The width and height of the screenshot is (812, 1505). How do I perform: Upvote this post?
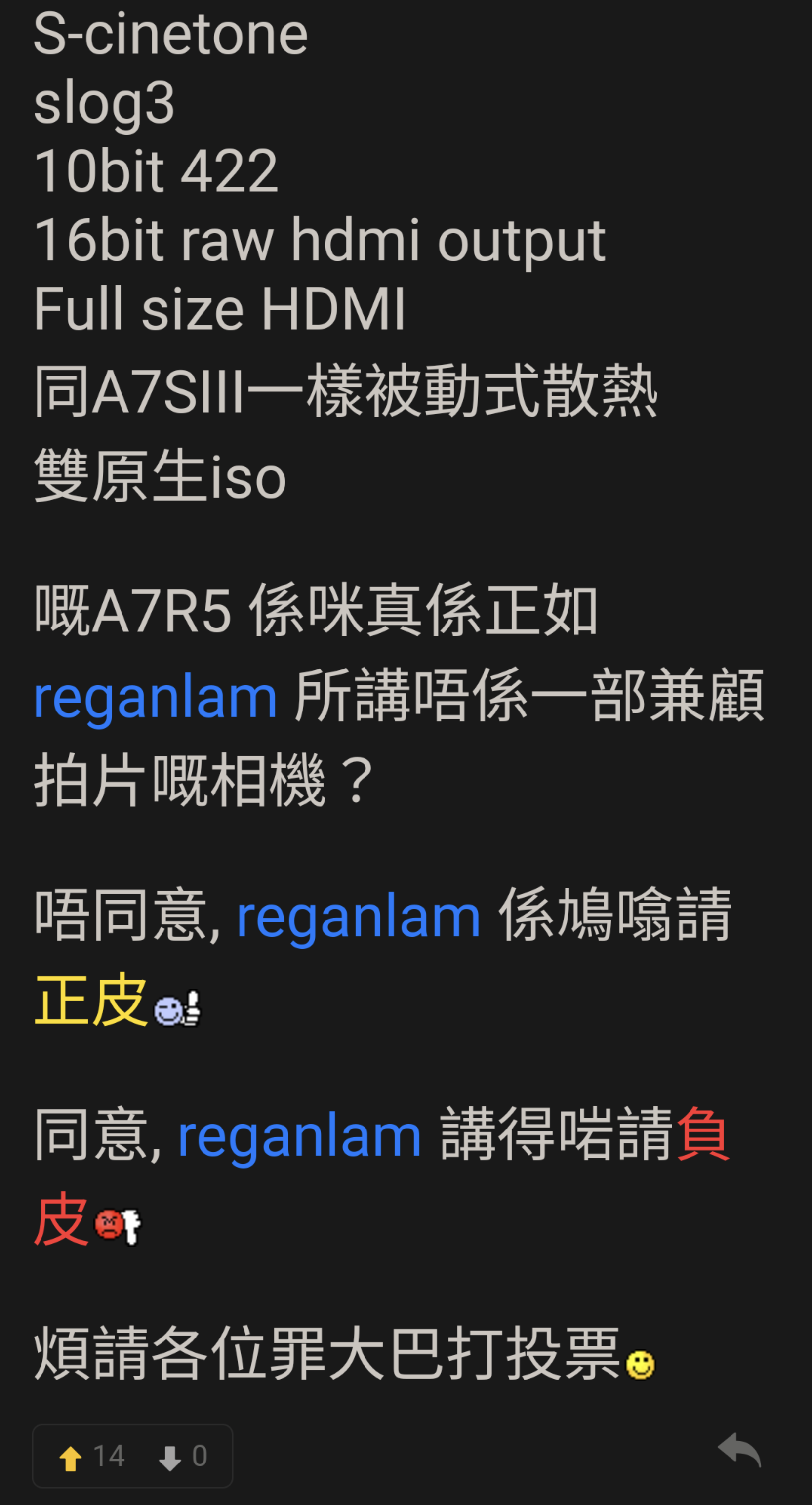[x=71, y=1458]
